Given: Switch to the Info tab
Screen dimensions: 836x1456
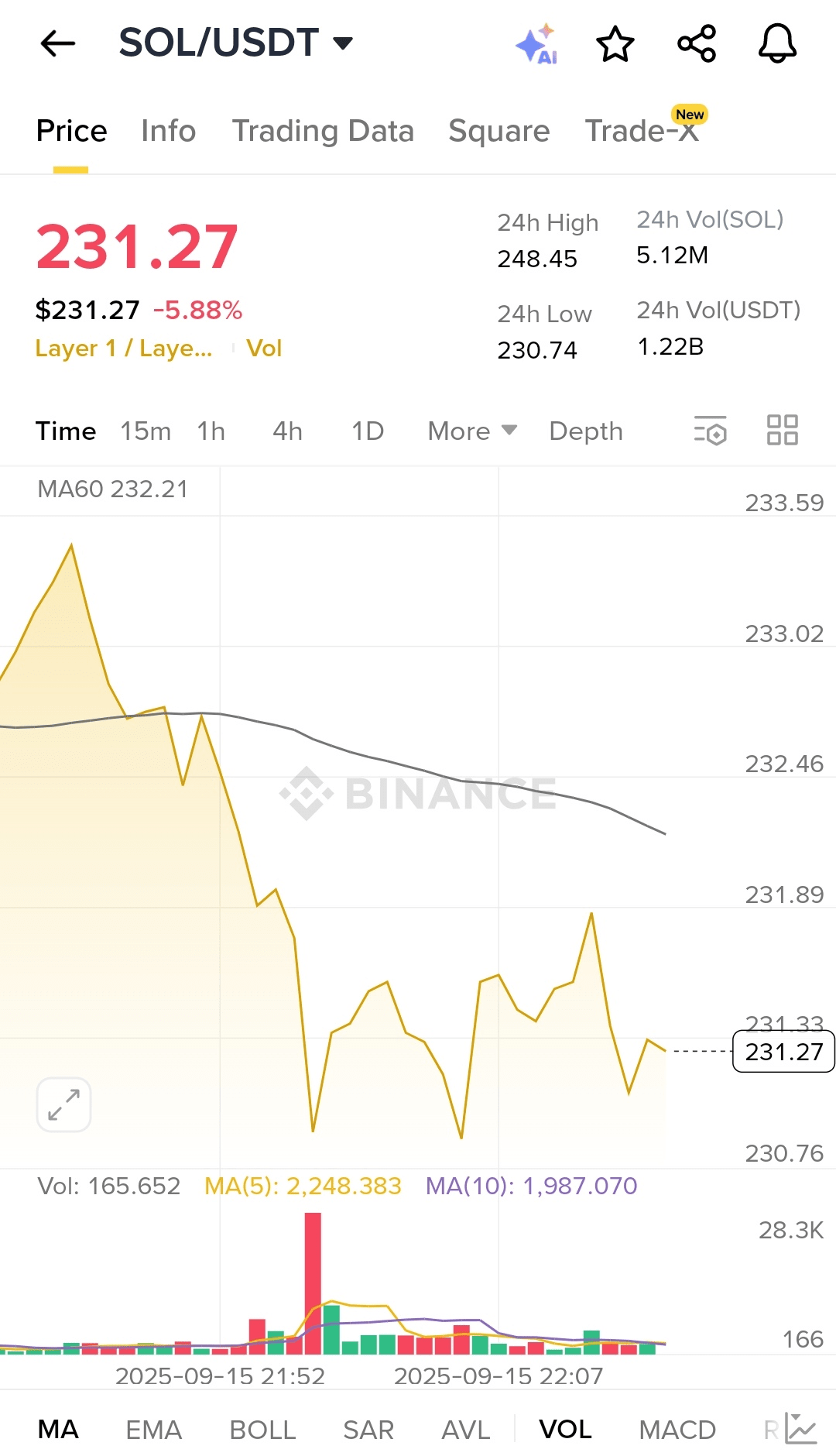Looking at the screenshot, I should [x=168, y=131].
